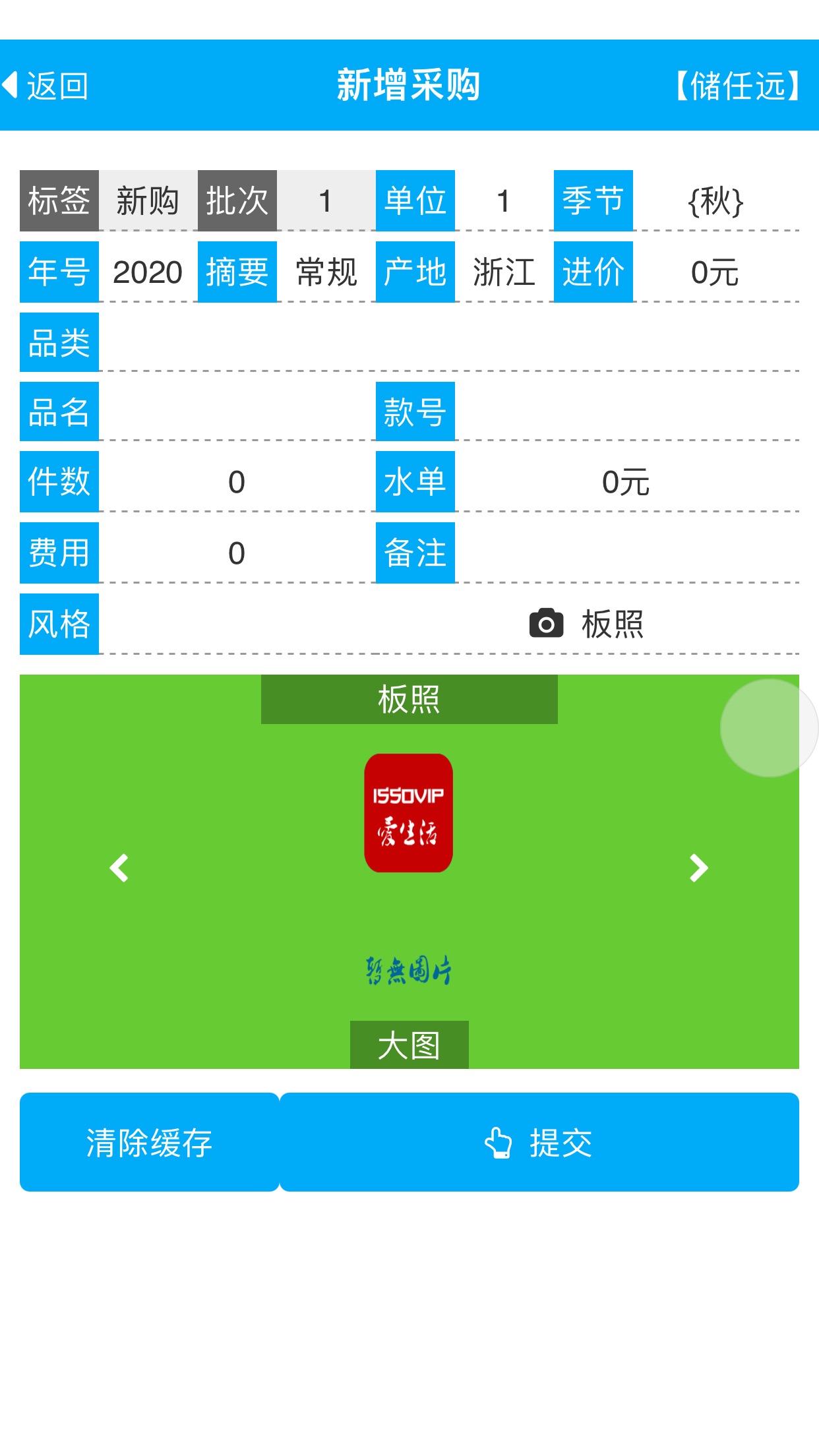819x1456 pixels.
Task: Edit the 费用 cost field
Action: pyautogui.click(x=237, y=553)
